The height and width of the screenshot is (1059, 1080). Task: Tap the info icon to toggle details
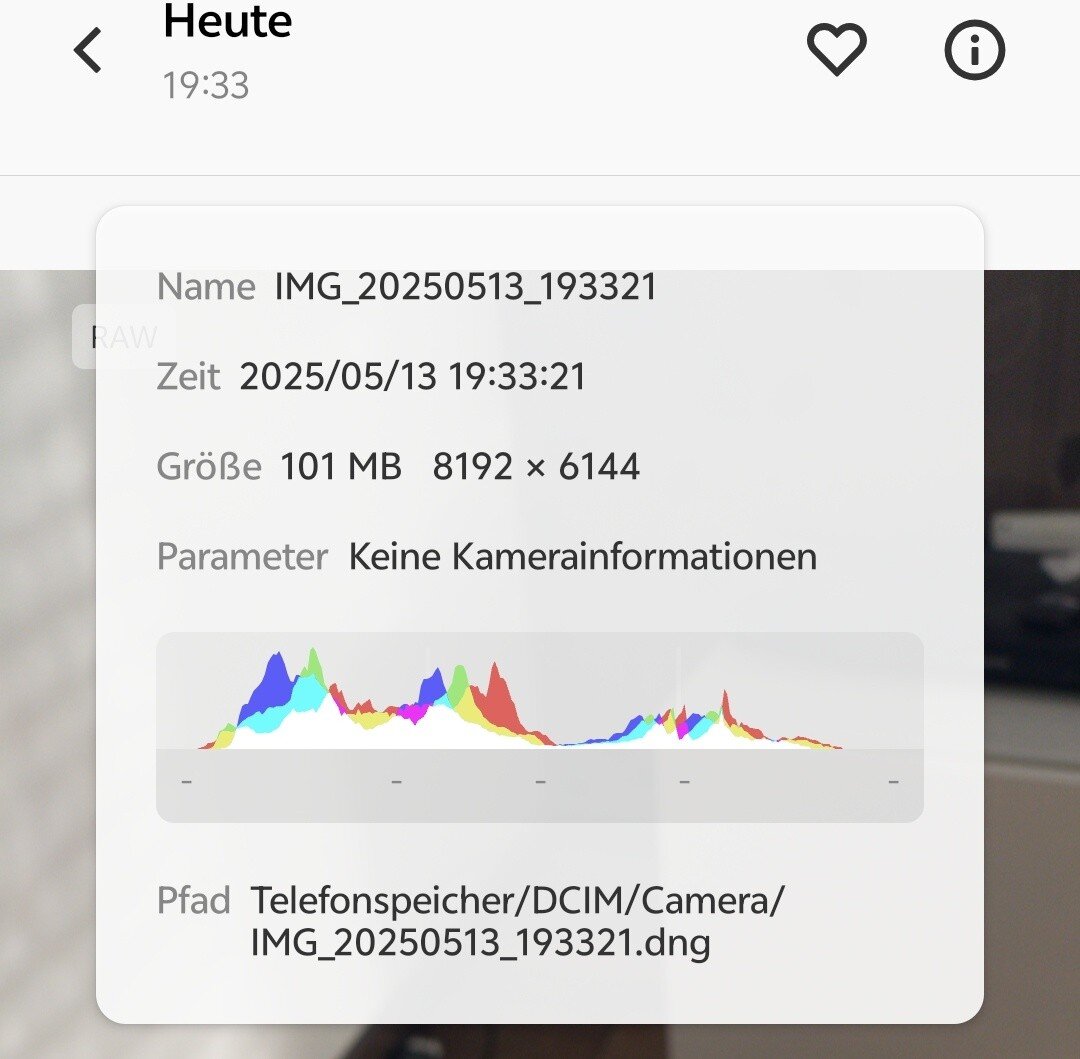(x=974, y=49)
